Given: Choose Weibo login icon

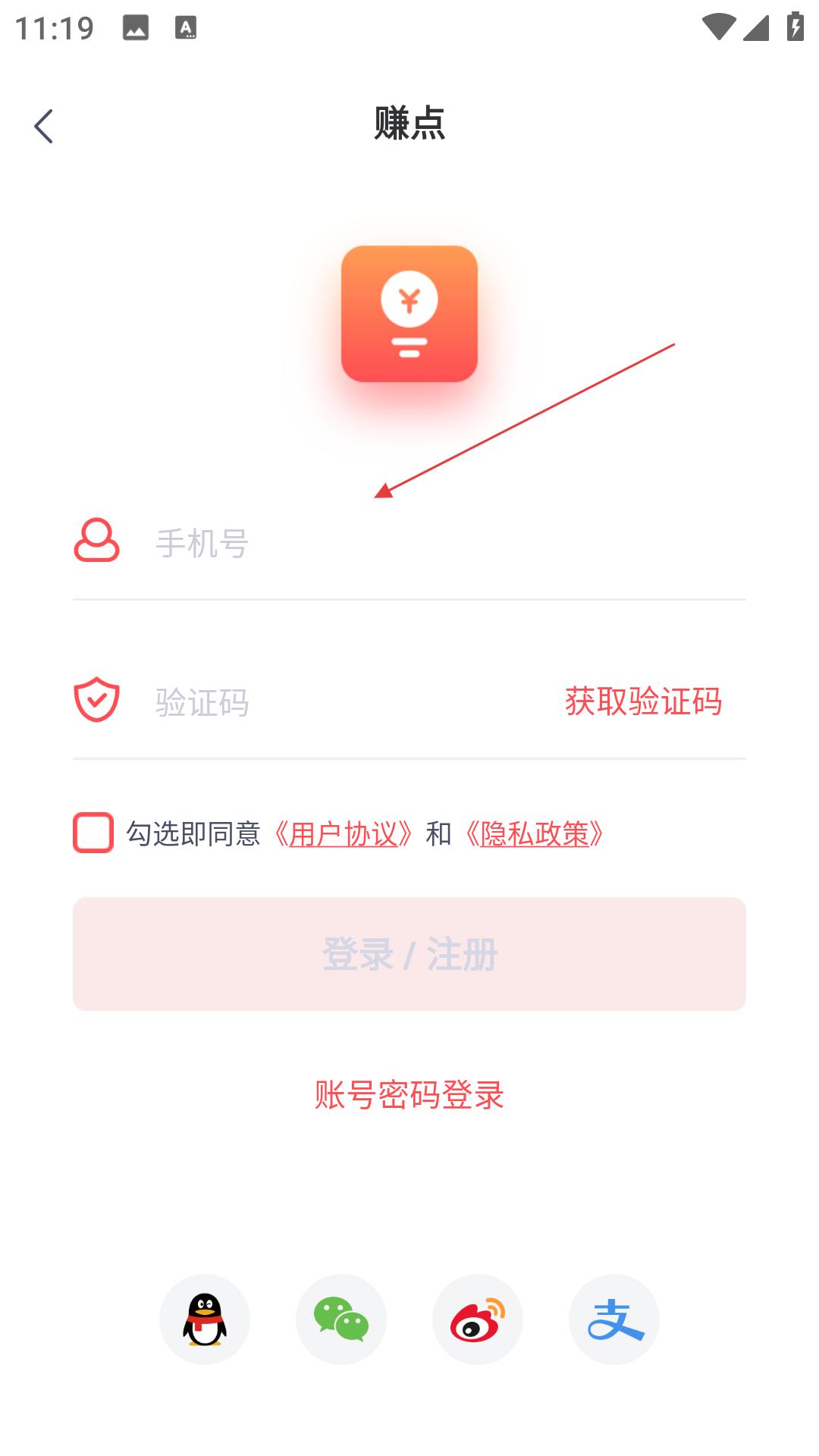Looking at the screenshot, I should (478, 1319).
